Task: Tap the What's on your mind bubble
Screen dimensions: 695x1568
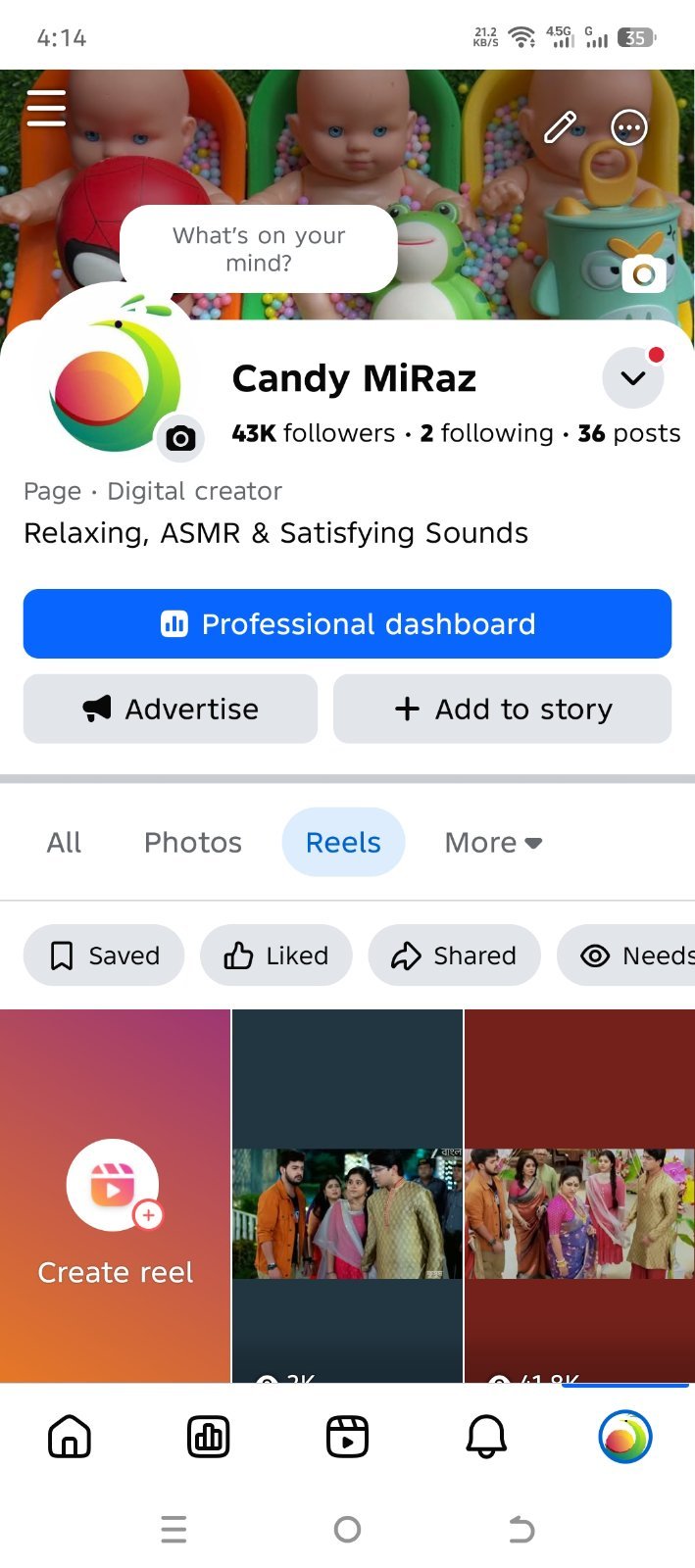Action: [x=259, y=249]
